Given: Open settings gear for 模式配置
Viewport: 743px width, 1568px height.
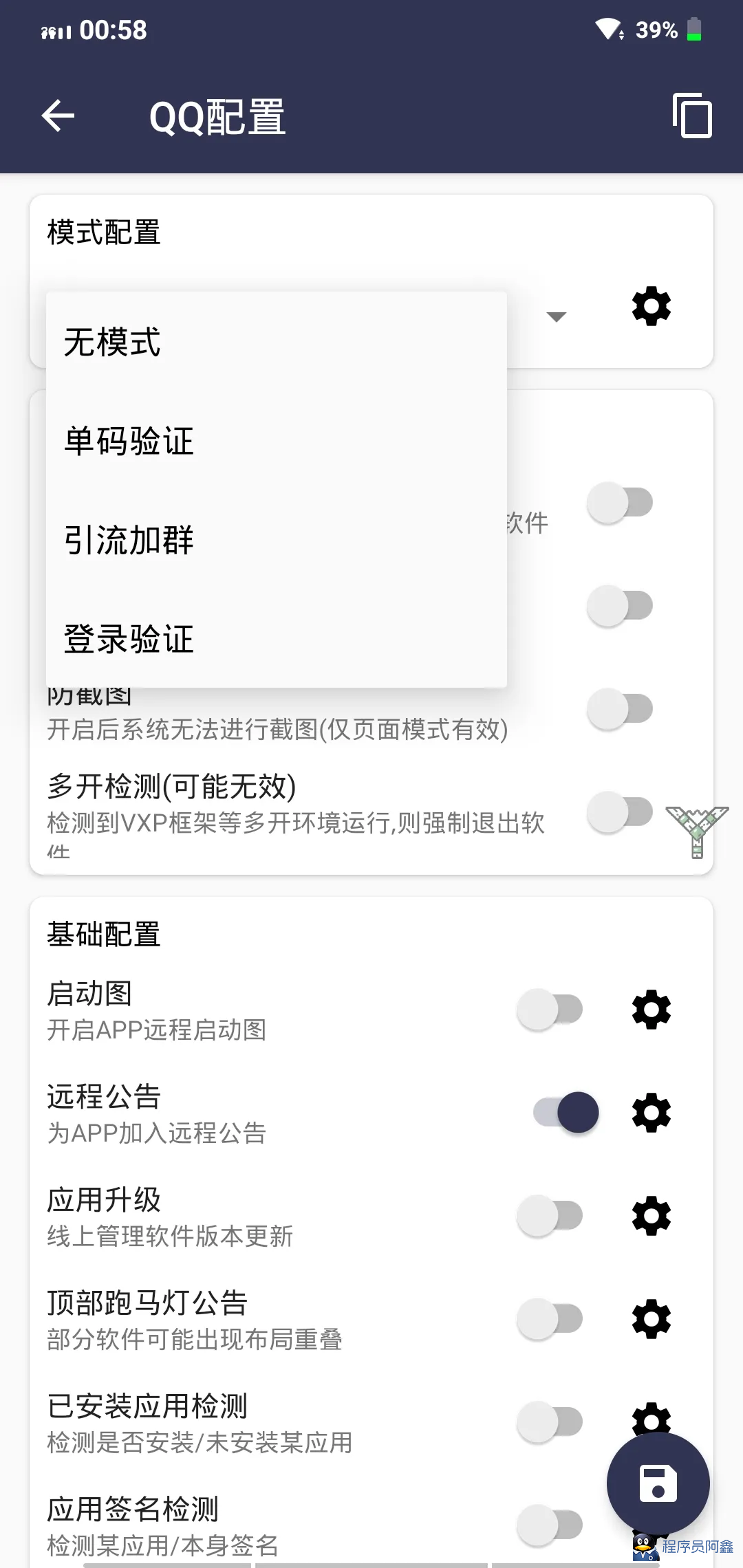Looking at the screenshot, I should (x=651, y=307).
